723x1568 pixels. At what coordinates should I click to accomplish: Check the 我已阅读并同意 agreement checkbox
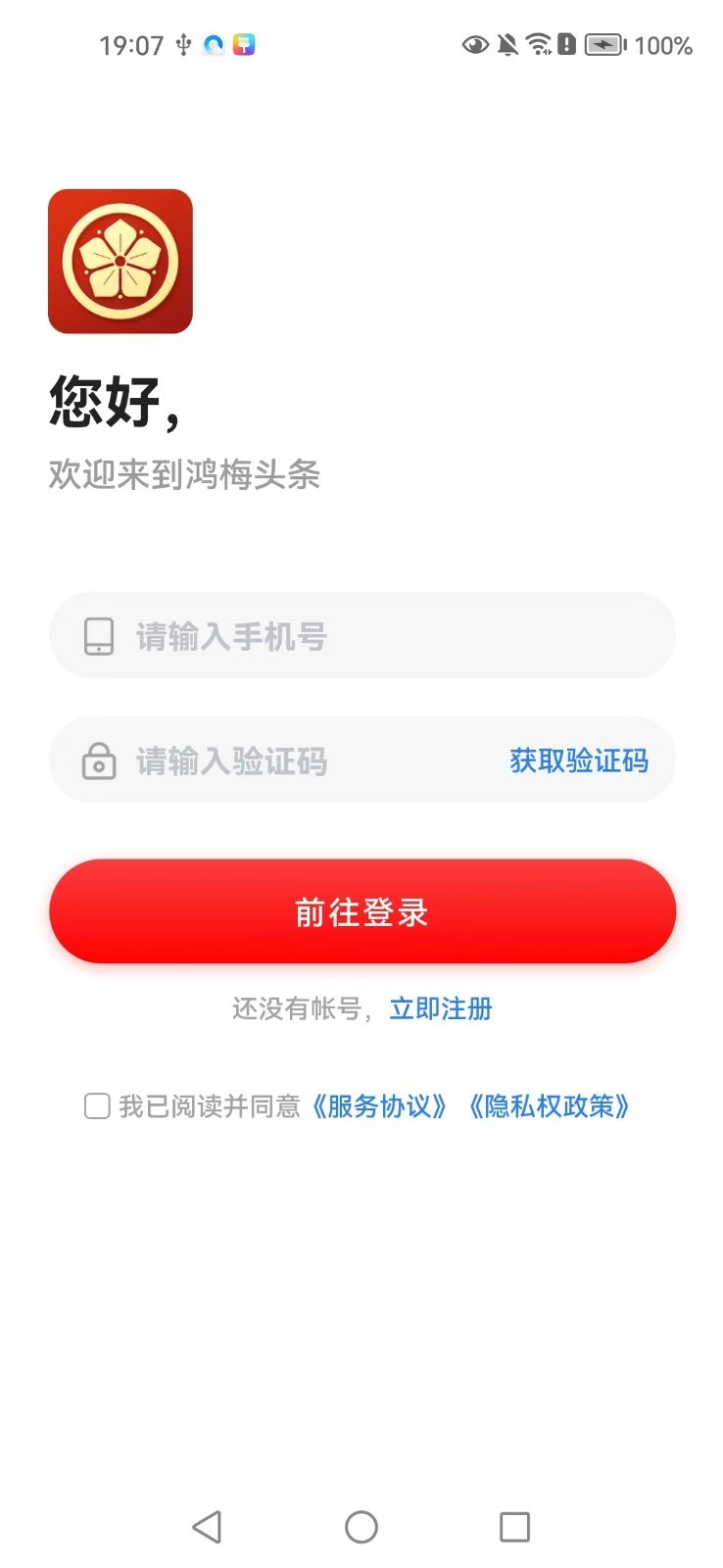[x=96, y=1105]
